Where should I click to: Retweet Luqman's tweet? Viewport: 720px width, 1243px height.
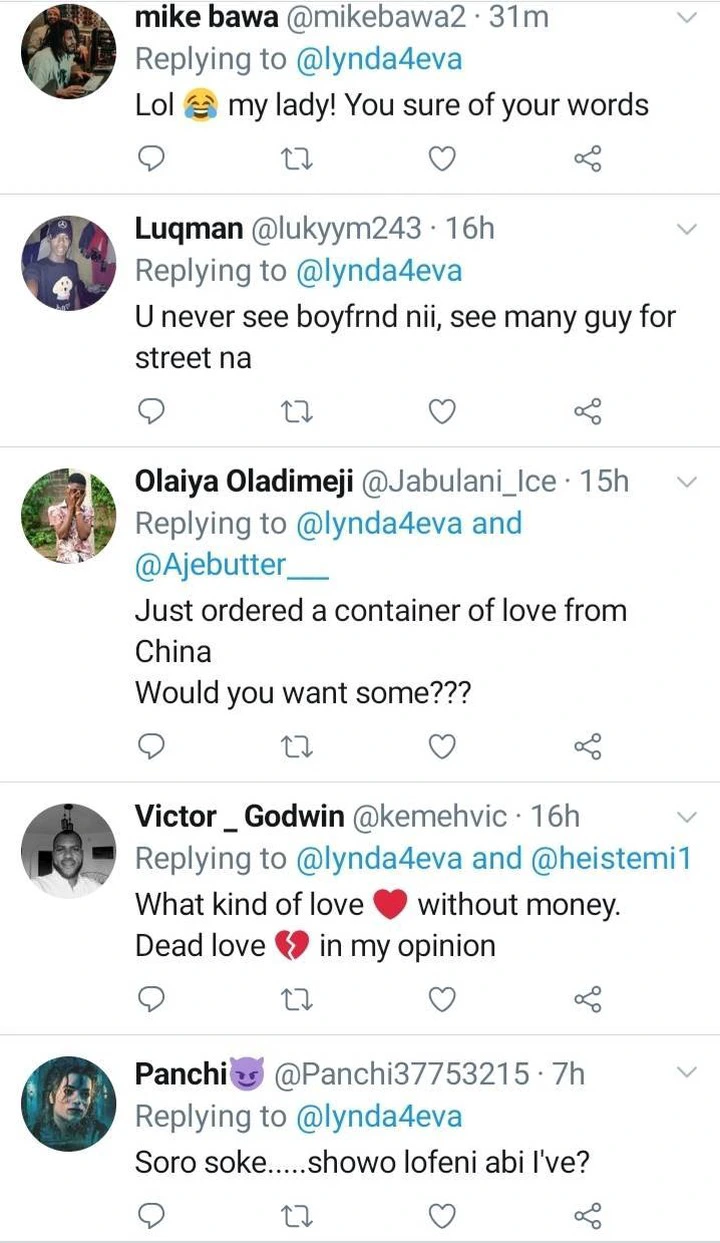(294, 411)
